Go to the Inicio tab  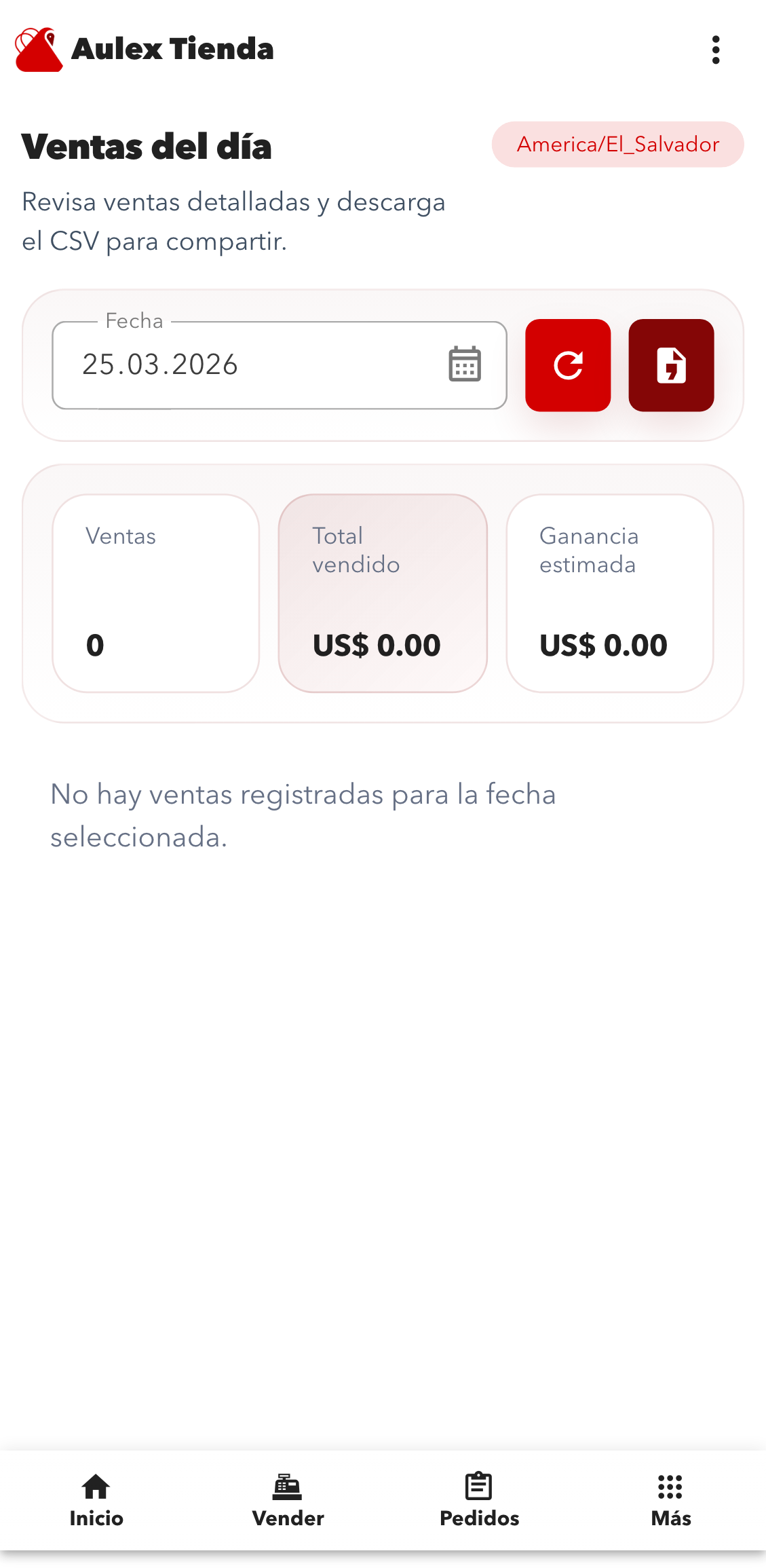click(x=95, y=1500)
